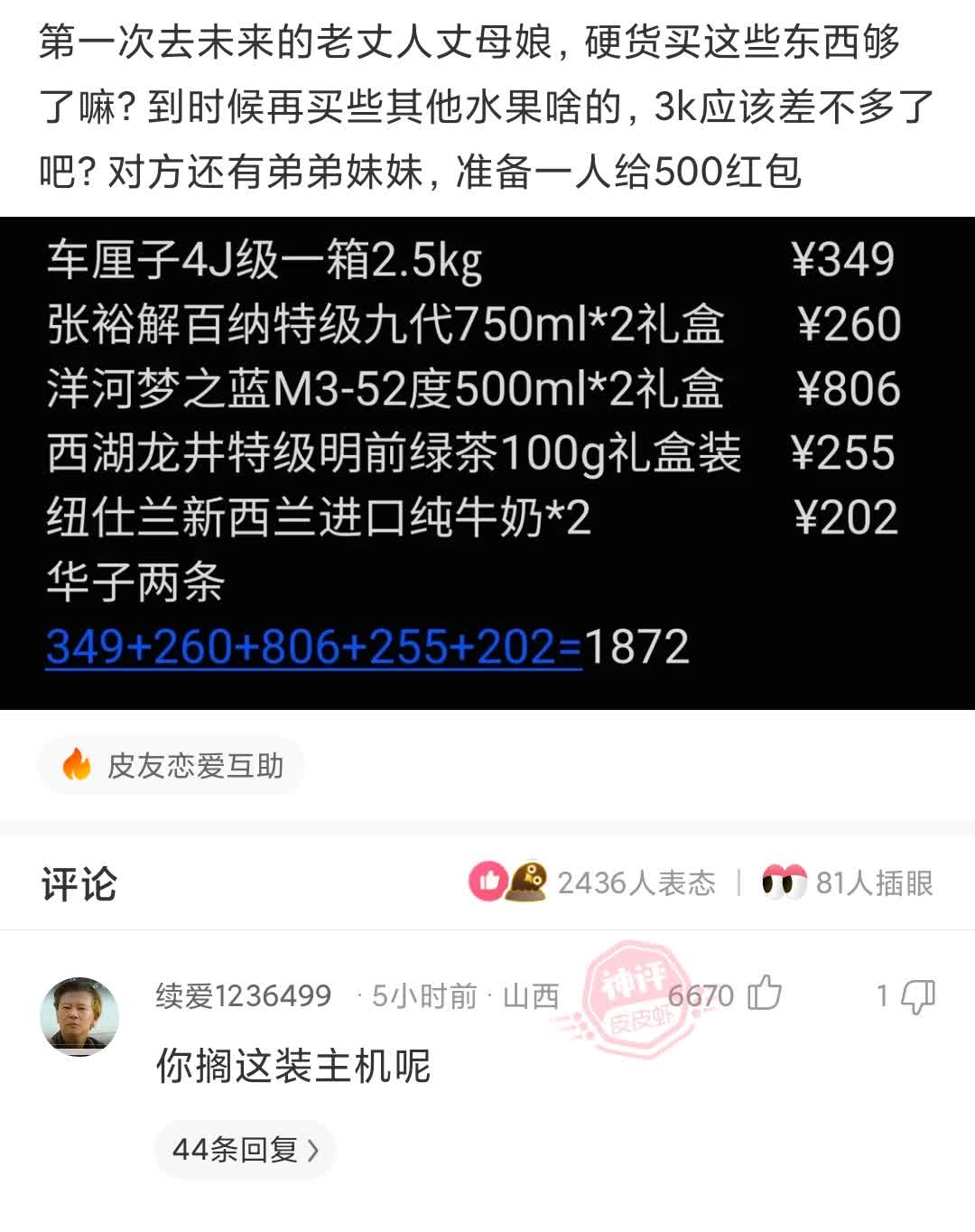Open replies via the chevron after 44条回复
This screenshot has height=1232, width=975.
coord(313,1149)
